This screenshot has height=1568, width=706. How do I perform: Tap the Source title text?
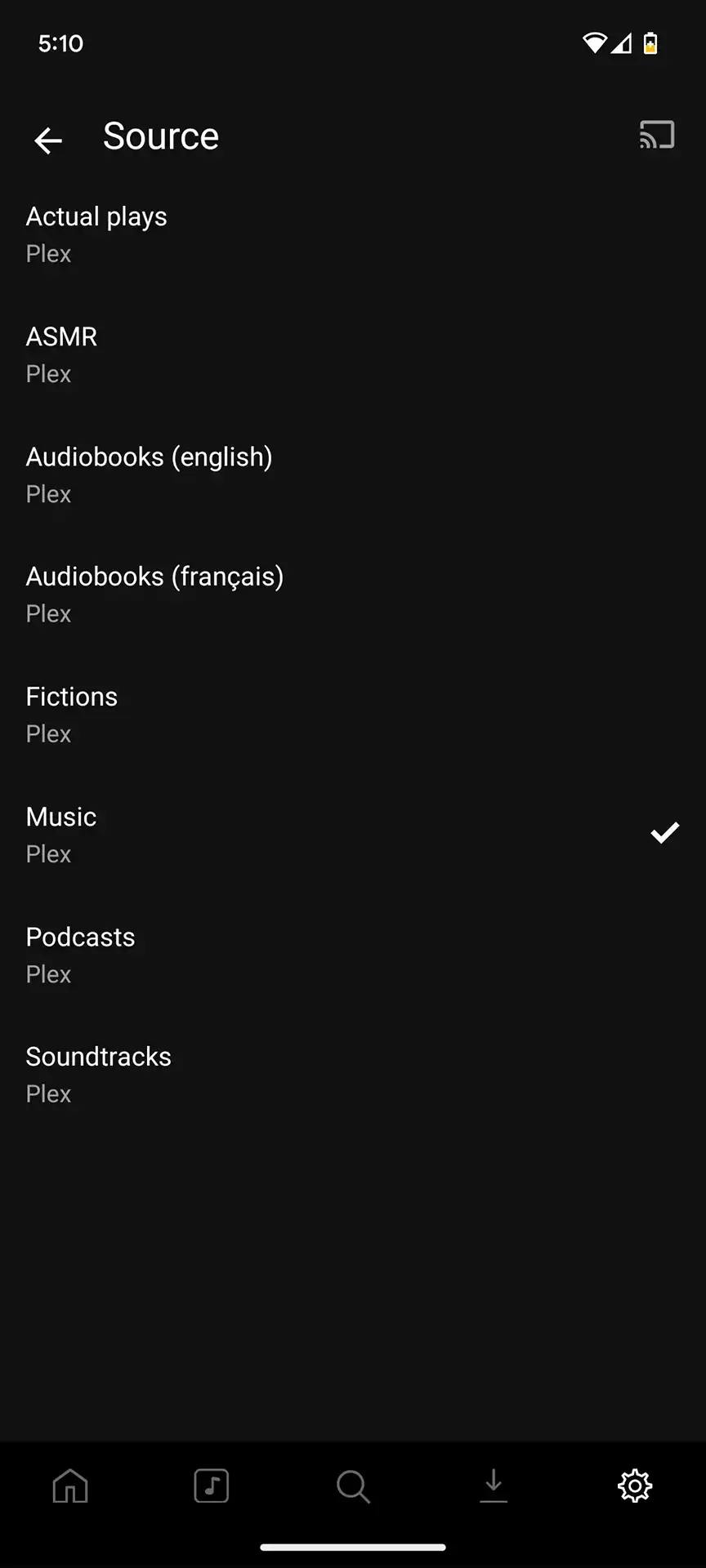click(x=160, y=136)
